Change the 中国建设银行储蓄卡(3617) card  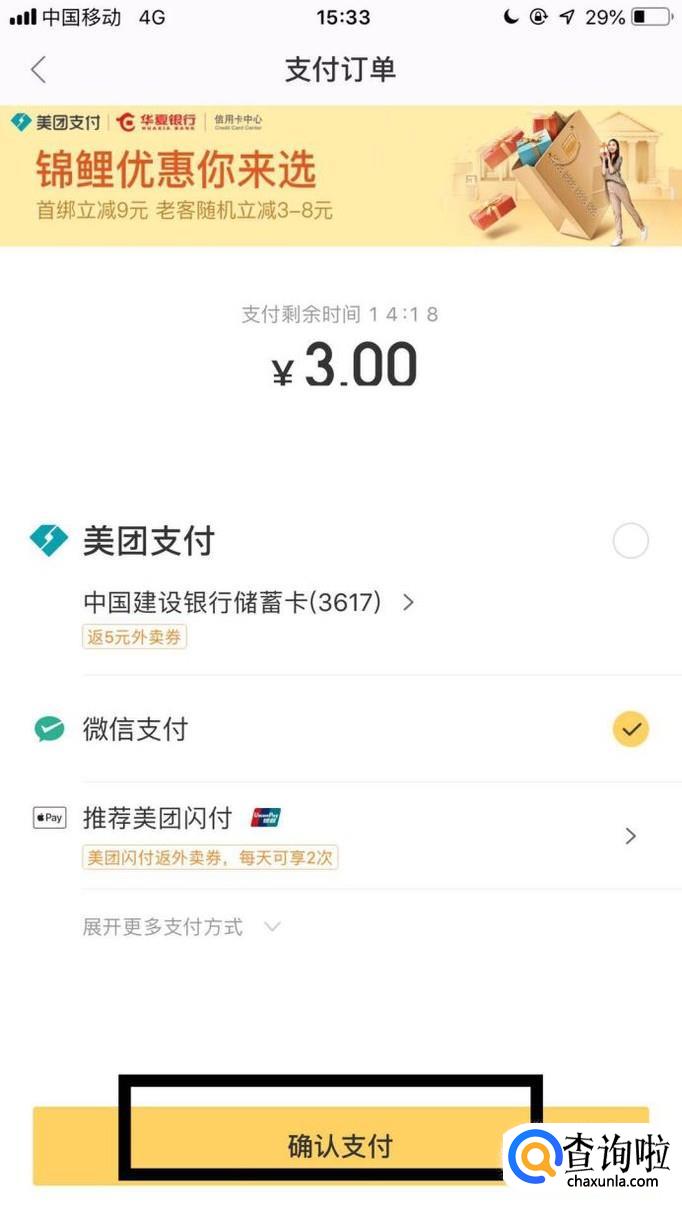(x=248, y=603)
